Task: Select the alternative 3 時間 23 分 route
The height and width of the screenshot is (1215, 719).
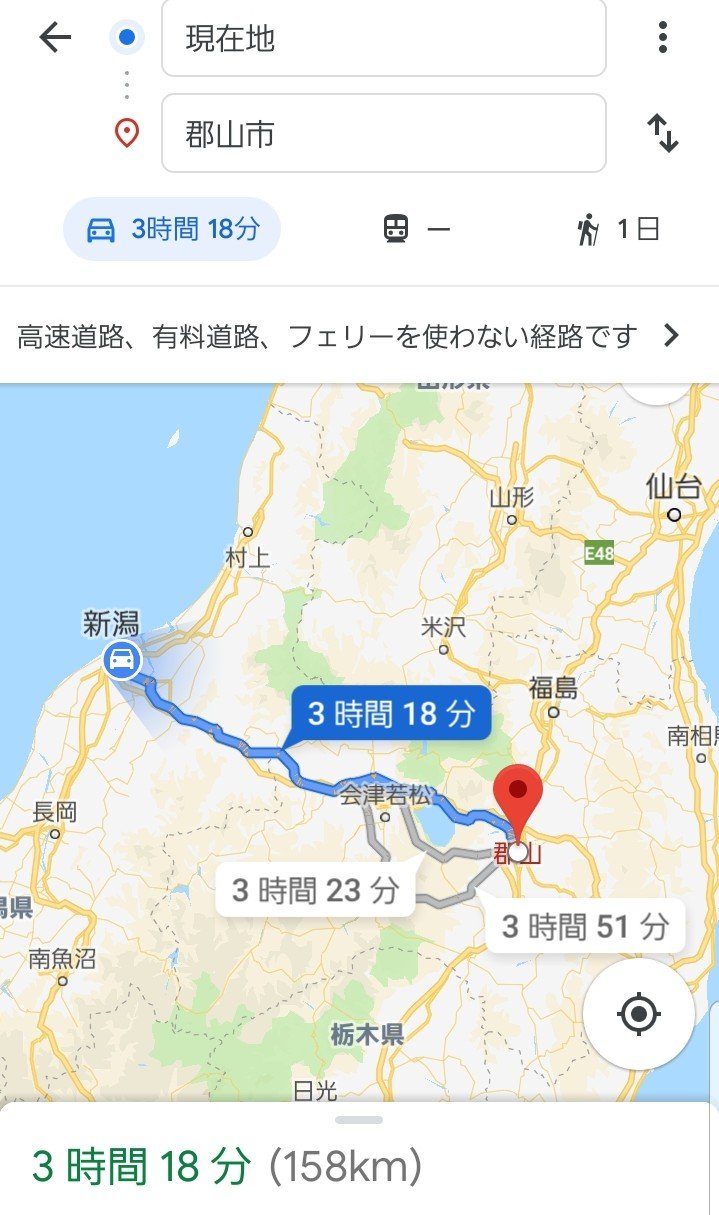Action: [315, 890]
